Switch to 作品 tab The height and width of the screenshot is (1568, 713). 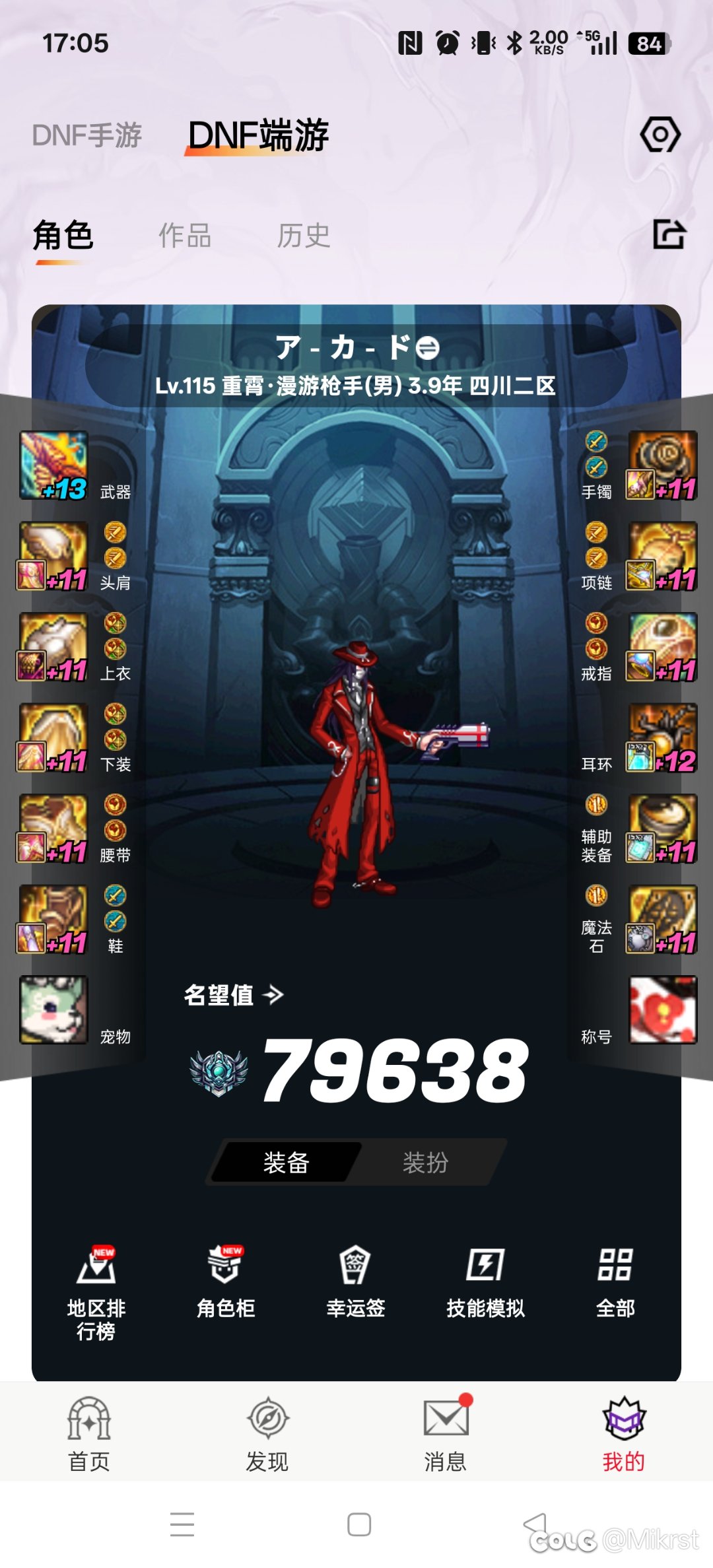point(185,236)
